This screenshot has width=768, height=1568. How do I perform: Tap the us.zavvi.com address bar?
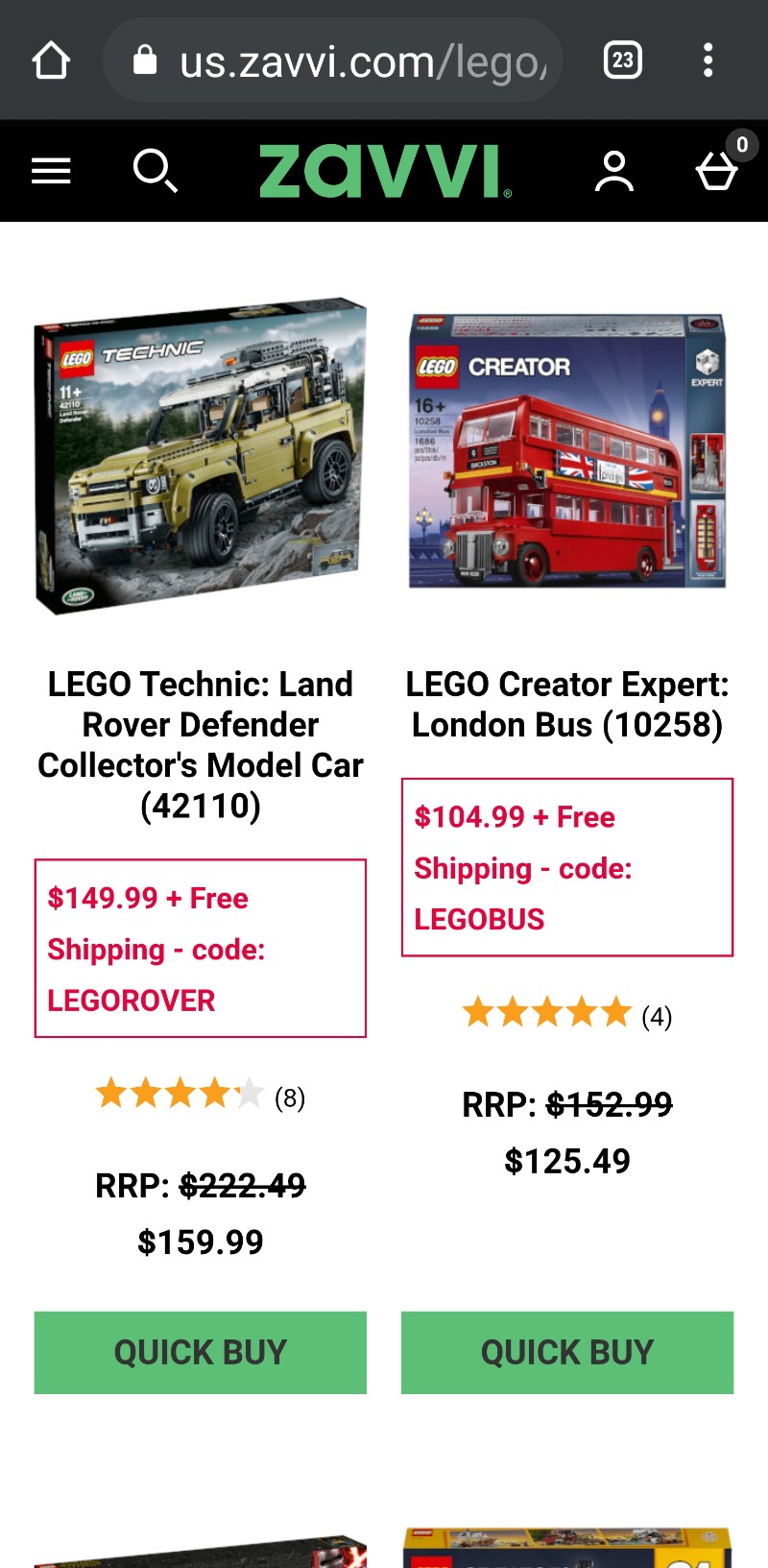336,60
